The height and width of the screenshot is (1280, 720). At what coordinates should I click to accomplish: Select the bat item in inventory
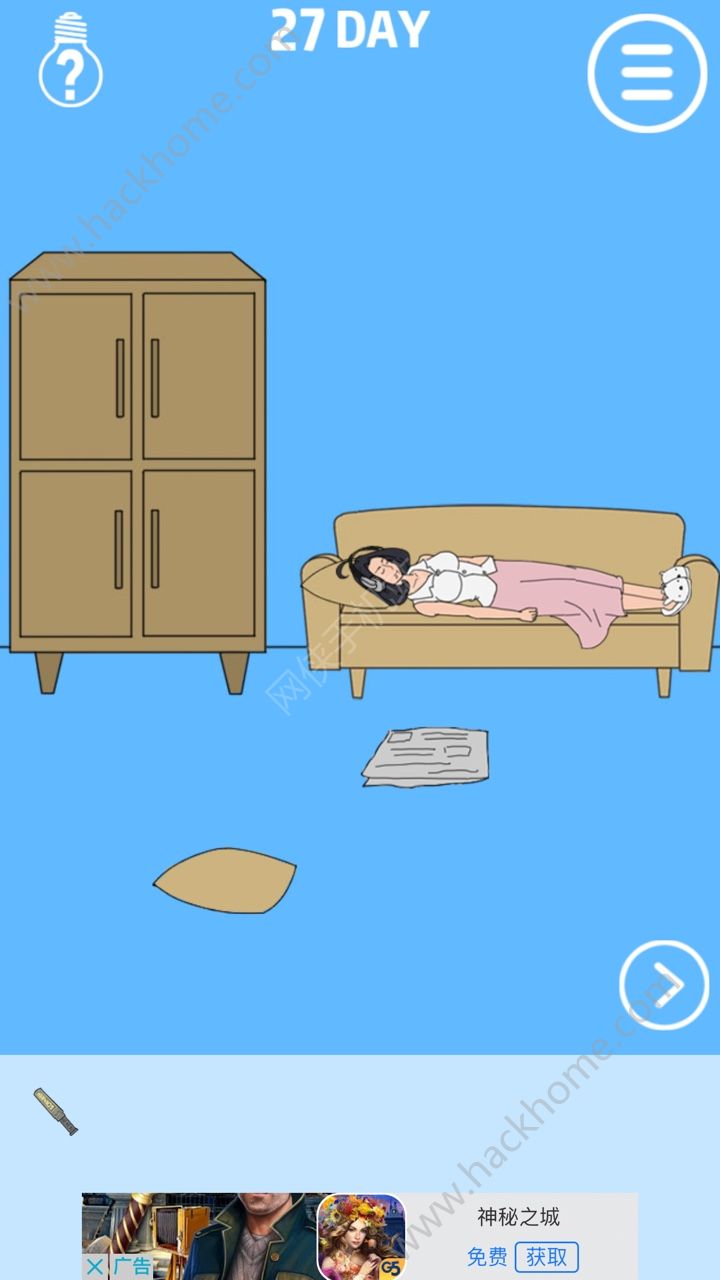click(56, 1110)
